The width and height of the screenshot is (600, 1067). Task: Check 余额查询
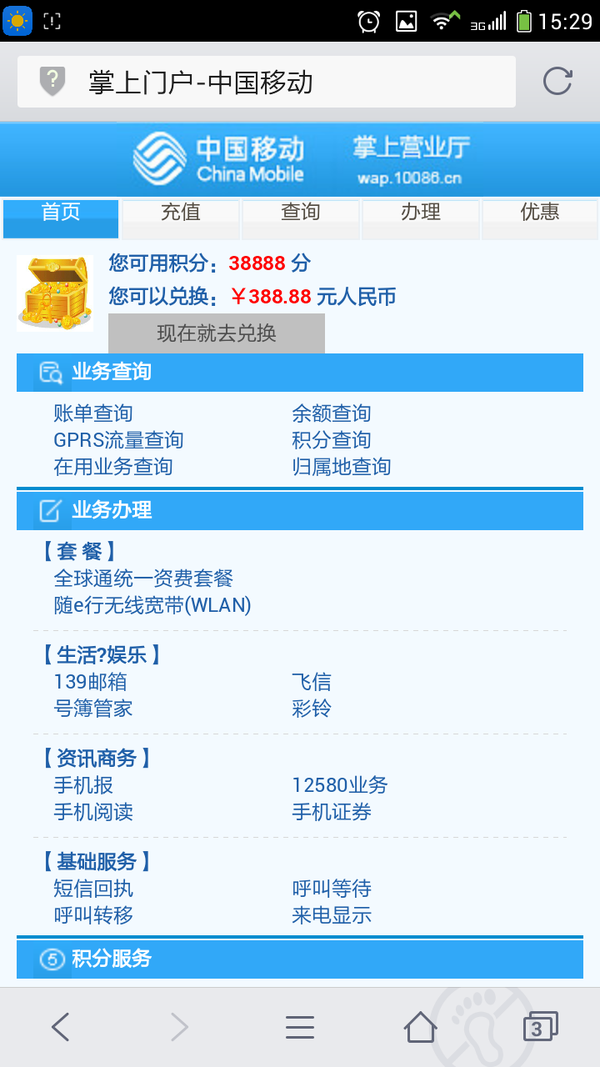331,413
